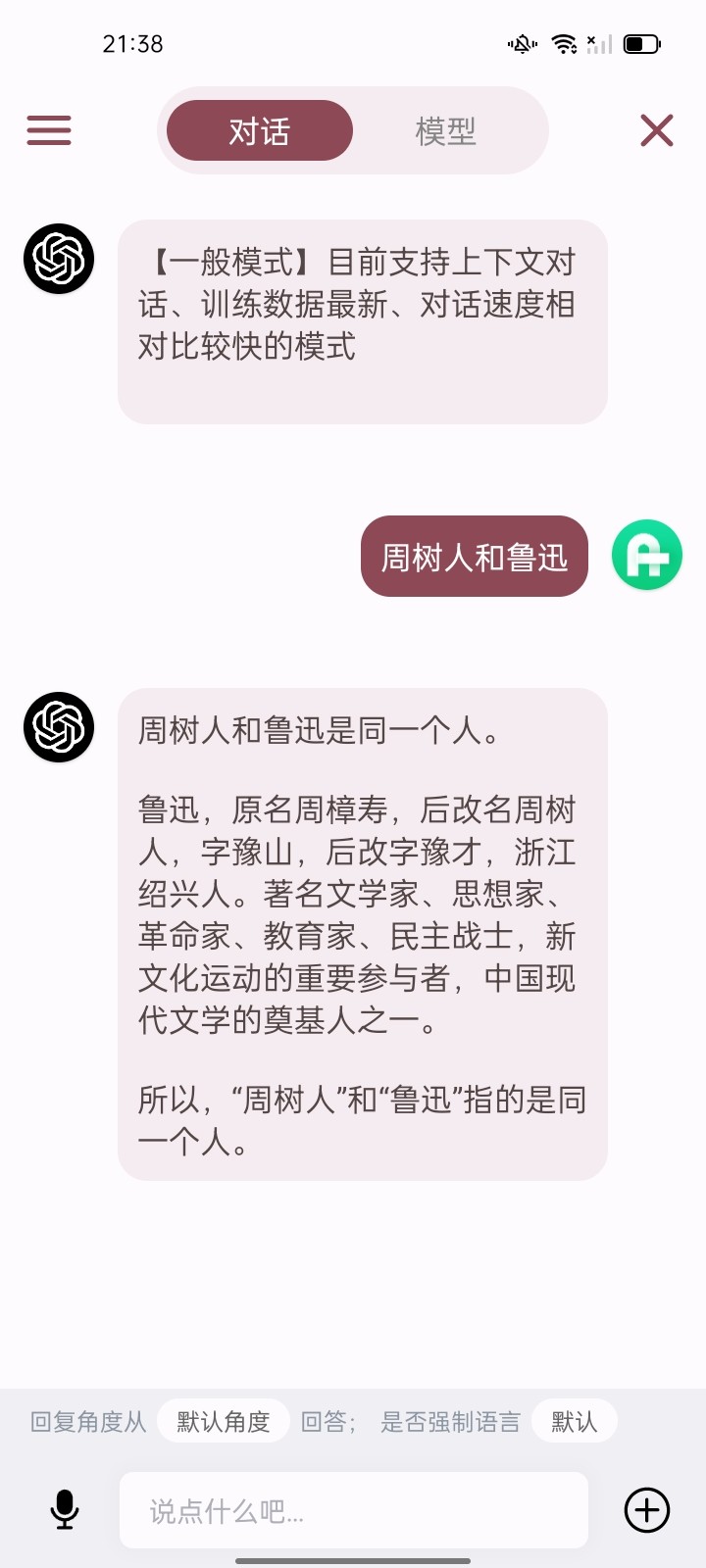Tap the ChatGPT avatar beside the welcome message

59,259
